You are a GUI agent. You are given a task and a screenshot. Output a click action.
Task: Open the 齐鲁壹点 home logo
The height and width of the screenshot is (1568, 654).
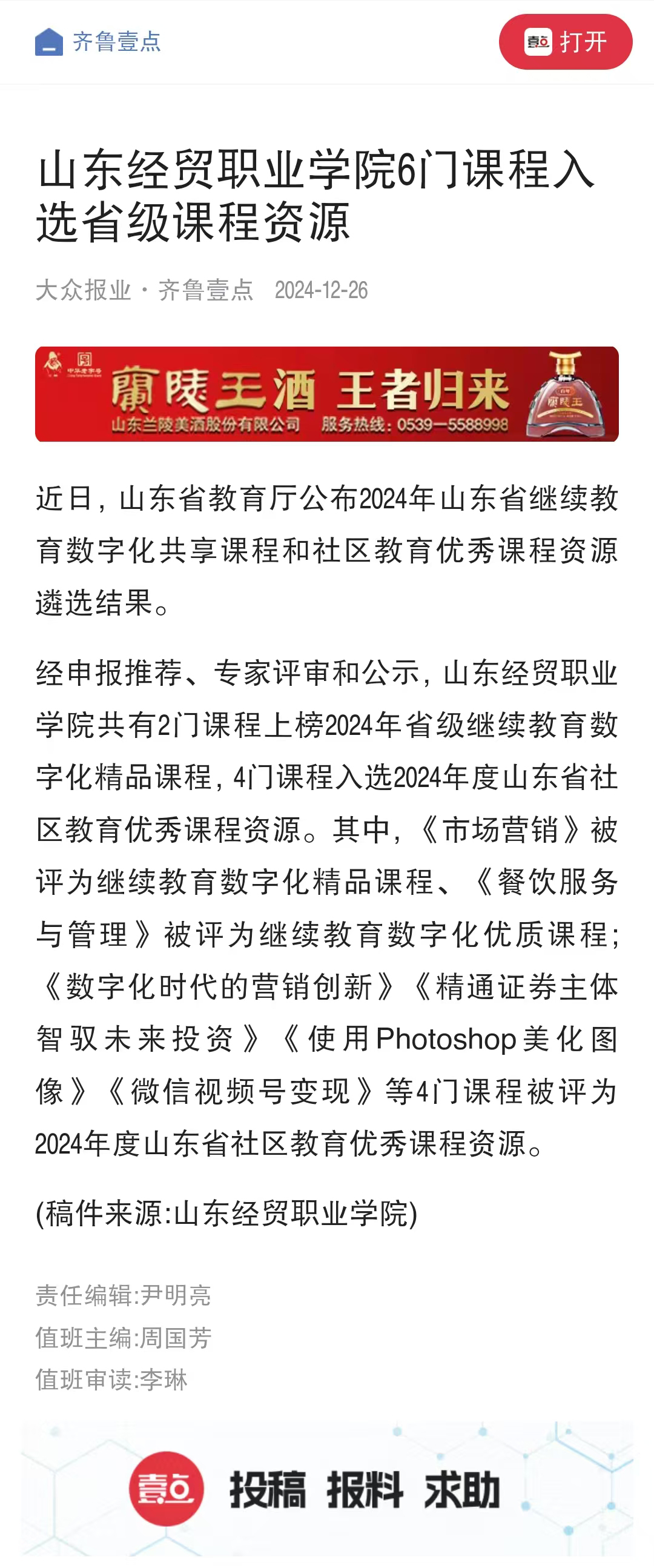(98, 42)
